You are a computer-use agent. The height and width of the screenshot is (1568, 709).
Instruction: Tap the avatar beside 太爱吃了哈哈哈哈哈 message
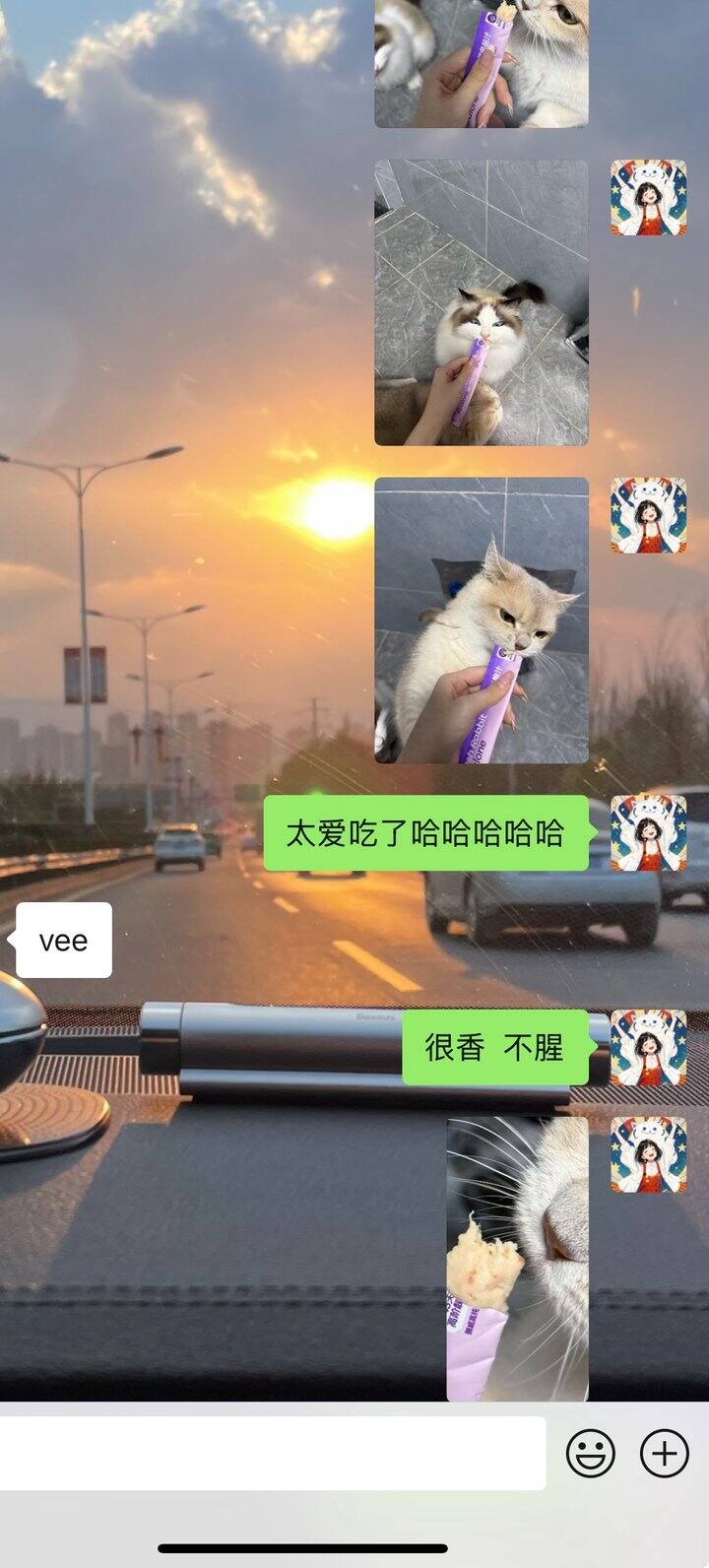[x=648, y=833]
